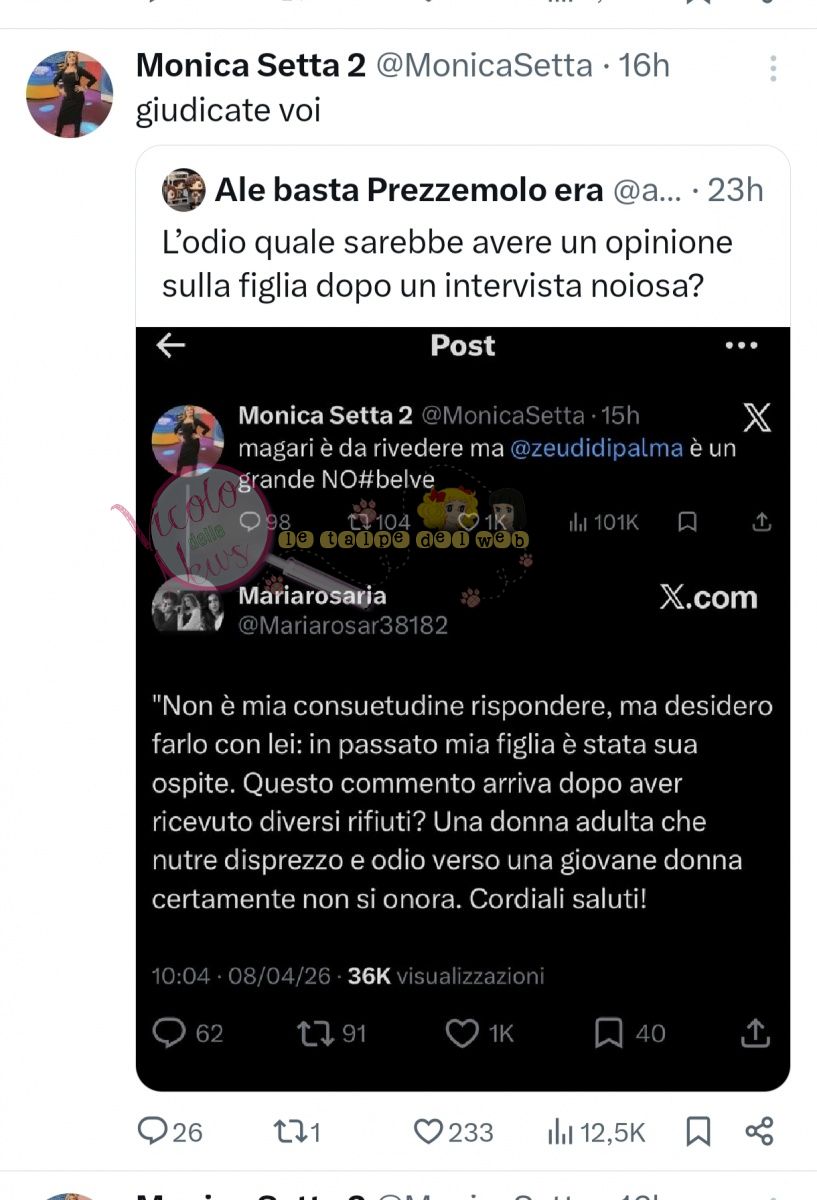Open the @MonicaSetta handle
The image size is (817, 1200).
[483, 66]
